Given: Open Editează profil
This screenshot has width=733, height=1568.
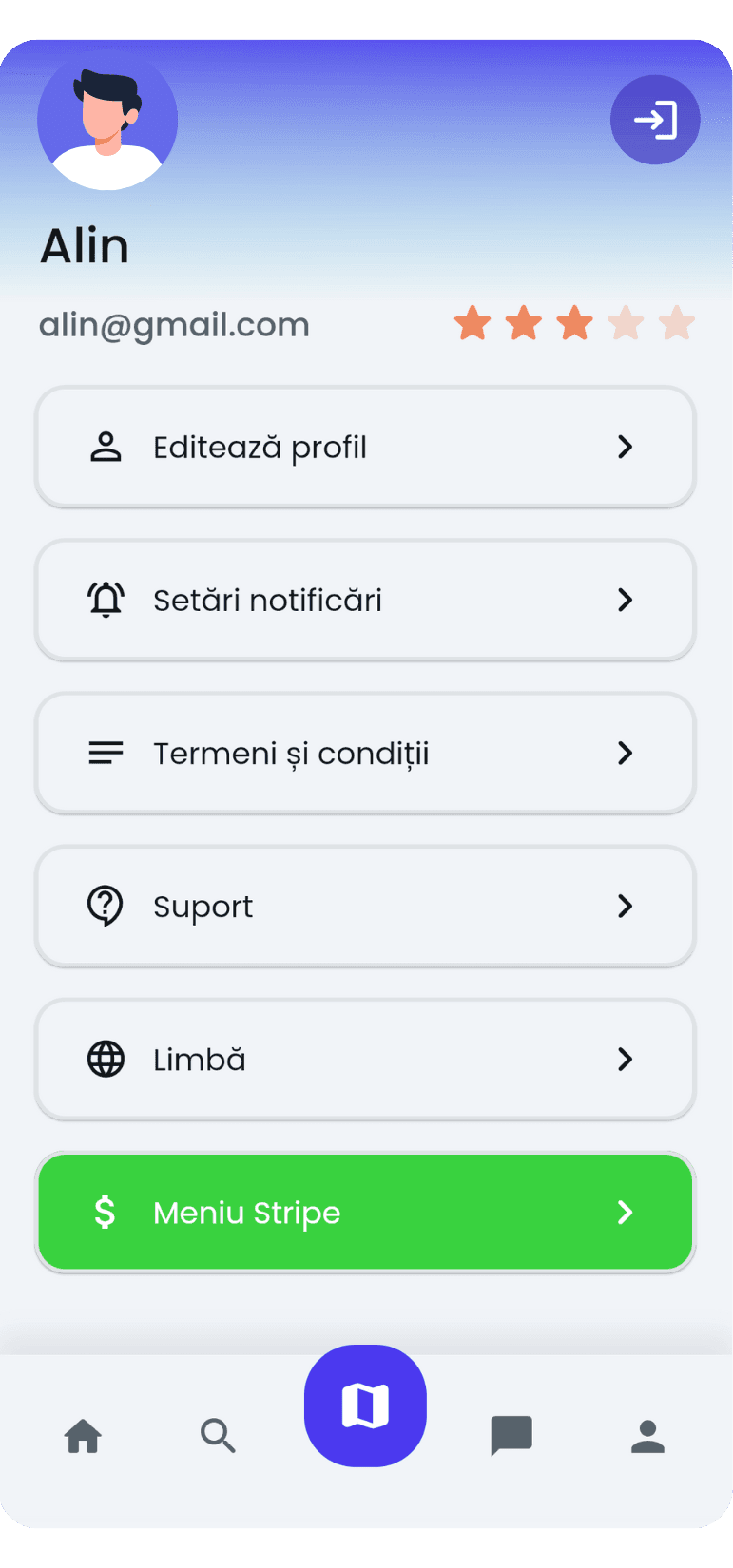Looking at the screenshot, I should pos(365,447).
